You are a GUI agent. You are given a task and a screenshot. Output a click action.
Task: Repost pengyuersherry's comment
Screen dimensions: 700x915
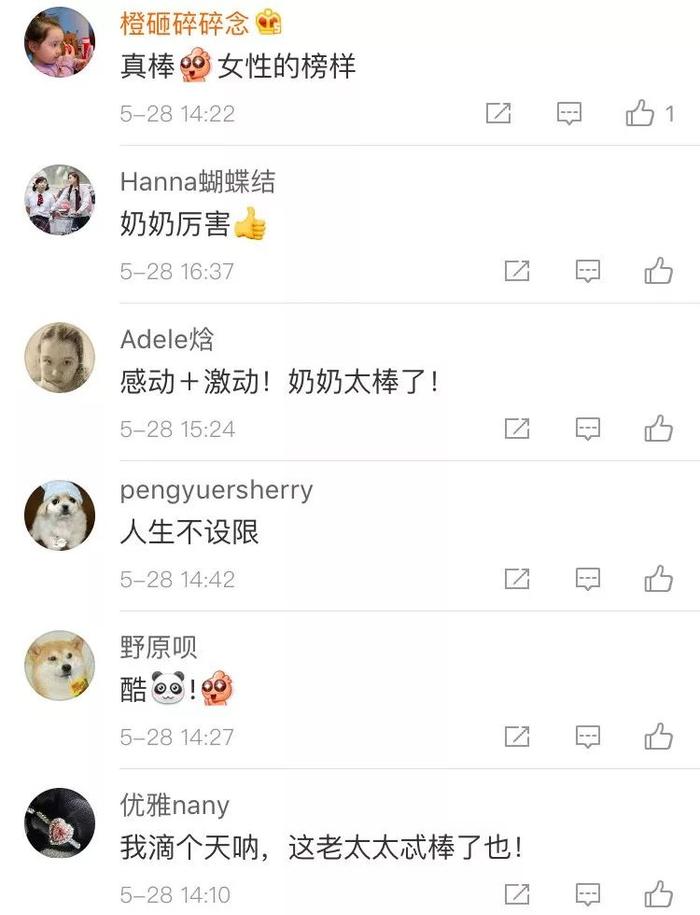(x=516, y=579)
